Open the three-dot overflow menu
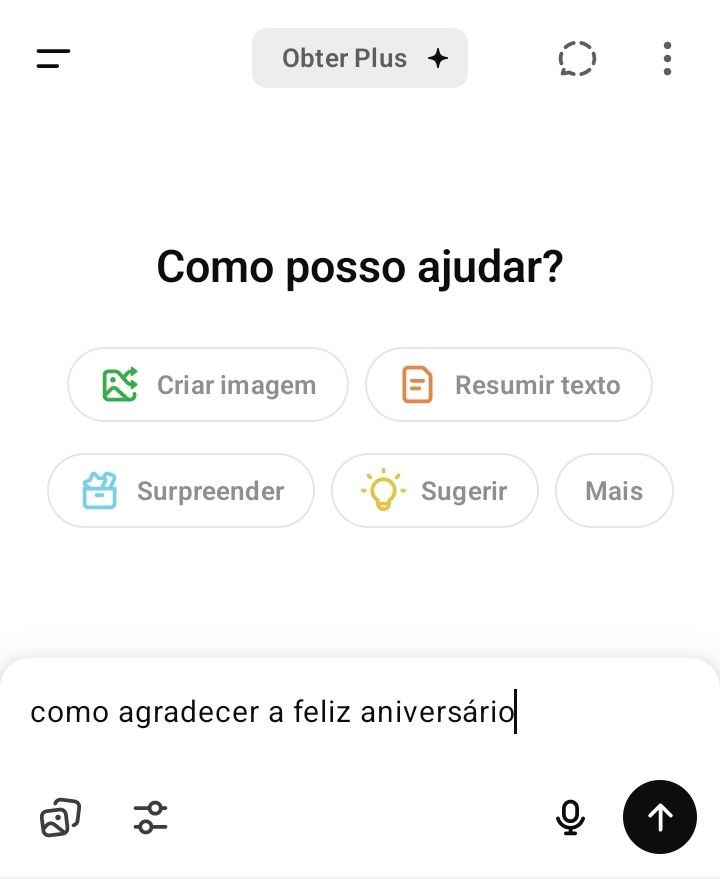This screenshot has width=720, height=879. [667, 58]
